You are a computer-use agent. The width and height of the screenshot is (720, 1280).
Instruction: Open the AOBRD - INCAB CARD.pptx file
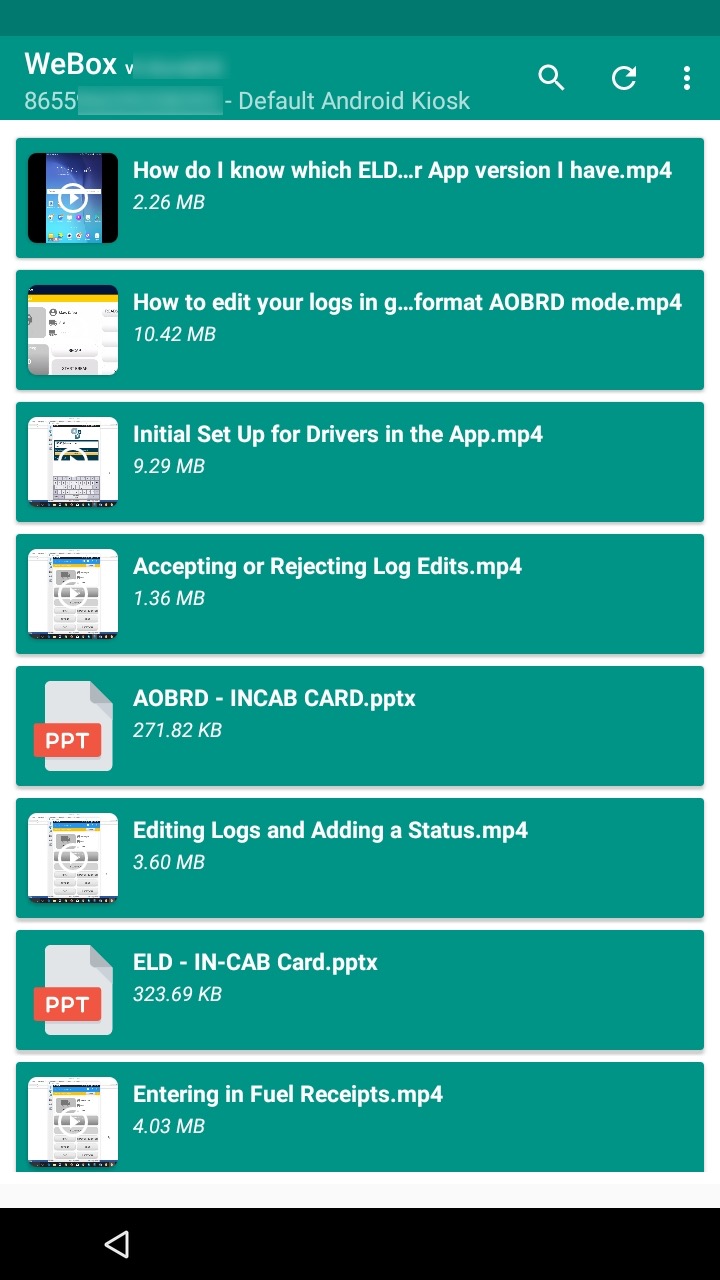click(x=360, y=726)
